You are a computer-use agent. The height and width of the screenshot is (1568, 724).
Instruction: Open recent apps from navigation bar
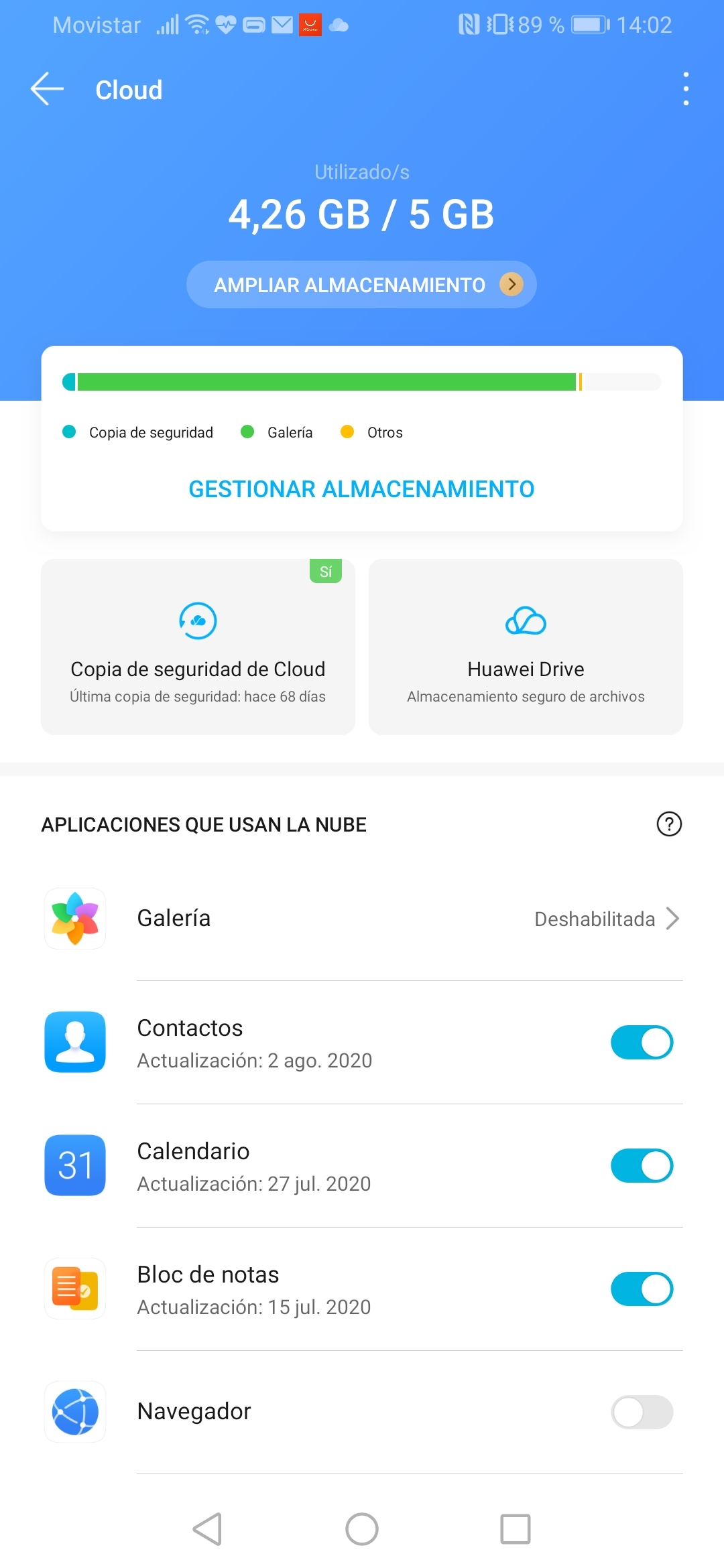click(516, 1529)
